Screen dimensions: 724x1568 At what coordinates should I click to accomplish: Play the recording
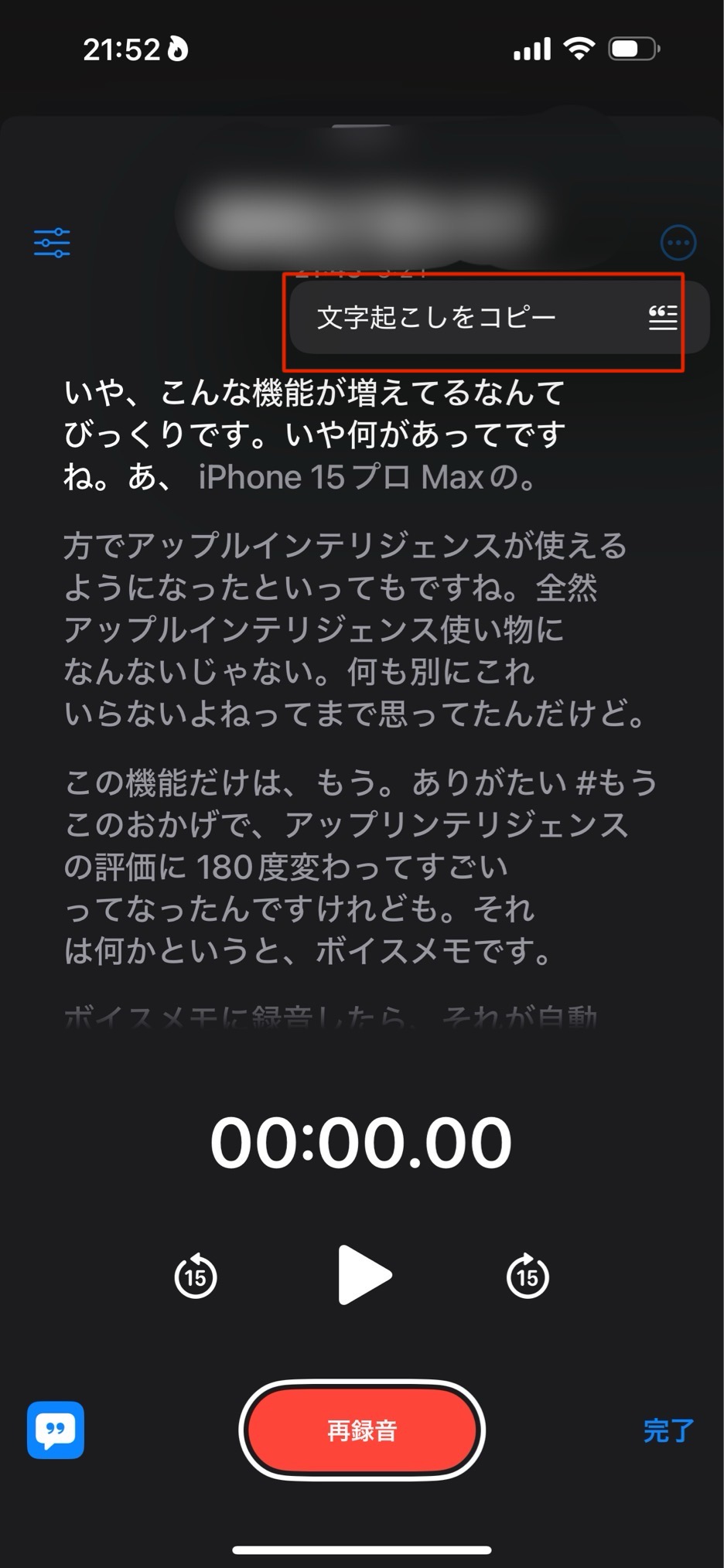coord(364,1275)
